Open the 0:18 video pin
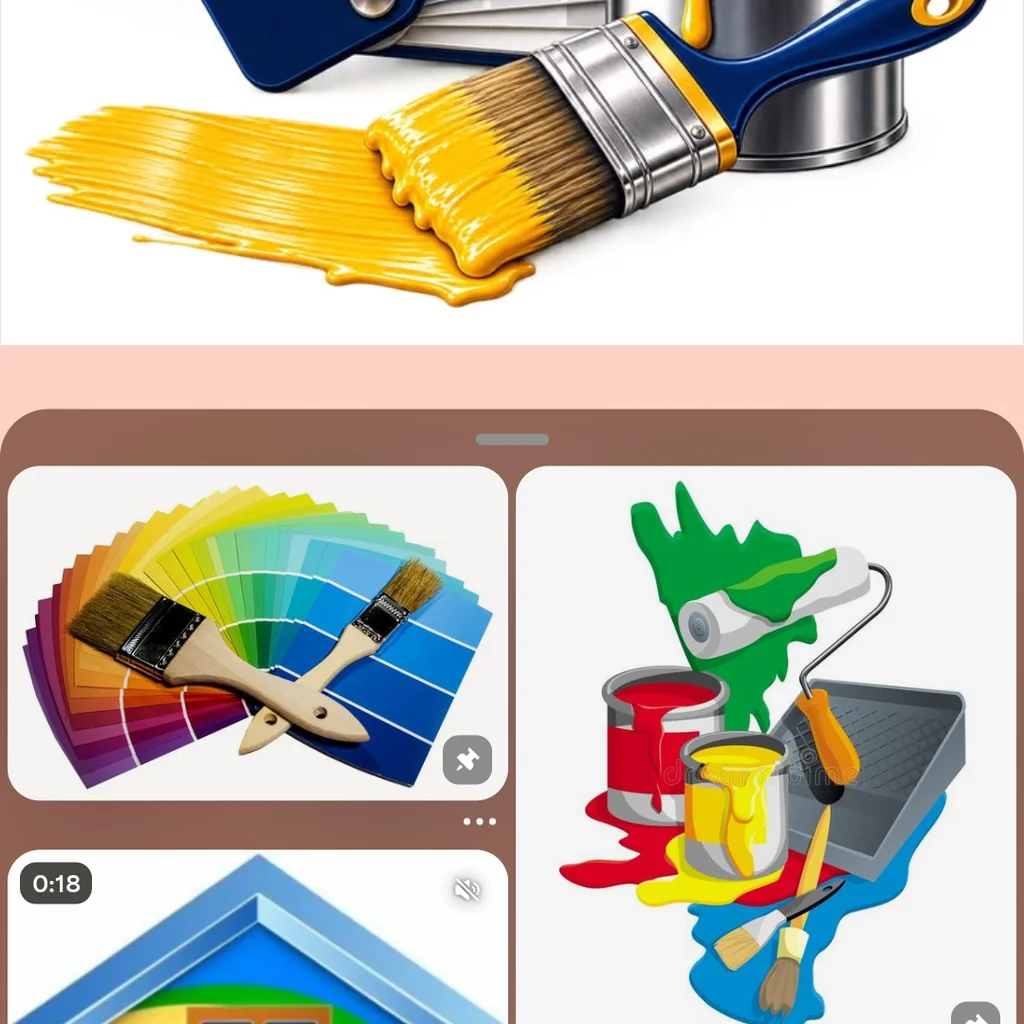 click(257, 936)
